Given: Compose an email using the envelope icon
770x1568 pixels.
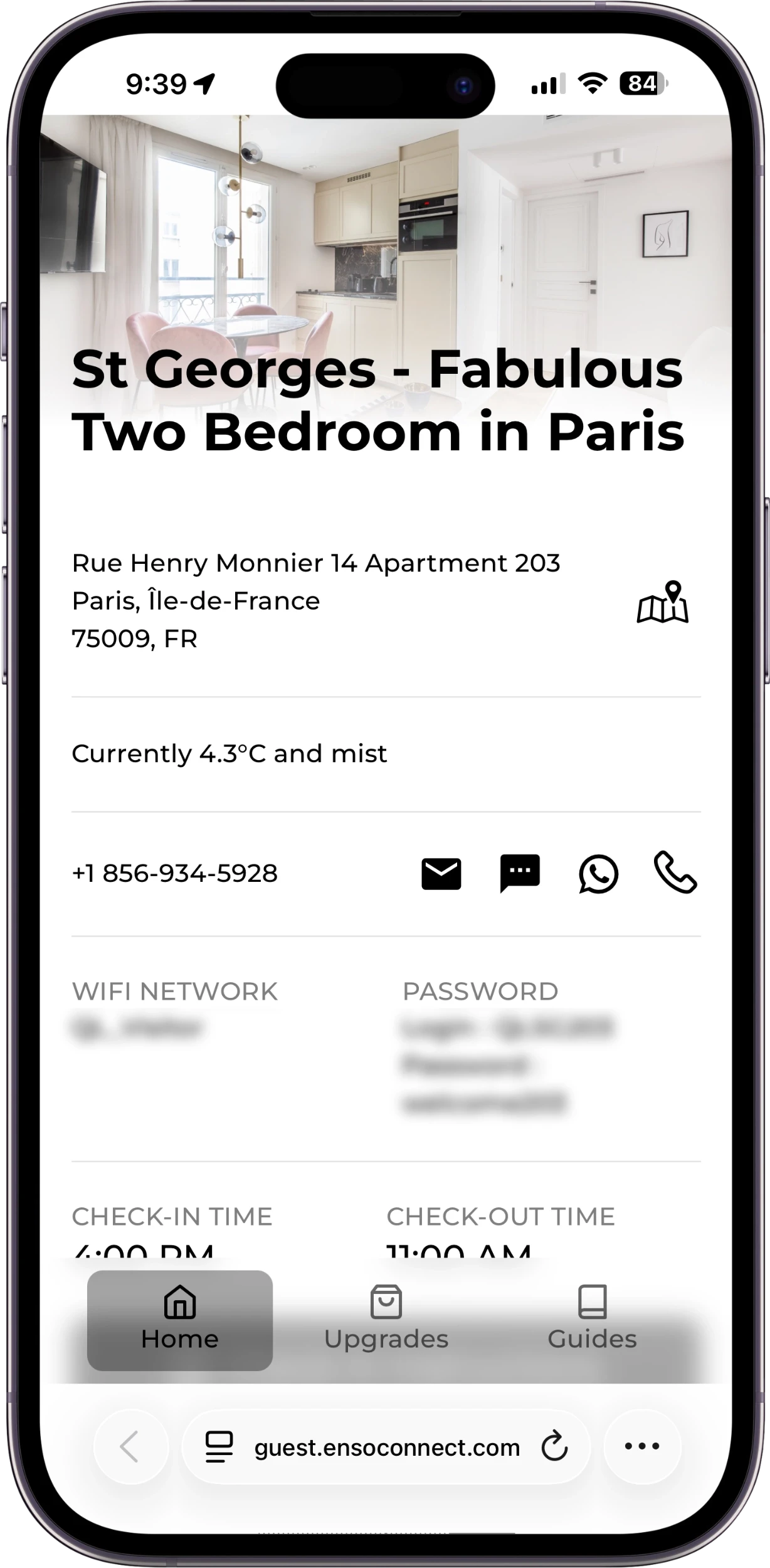Looking at the screenshot, I should pyautogui.click(x=441, y=872).
